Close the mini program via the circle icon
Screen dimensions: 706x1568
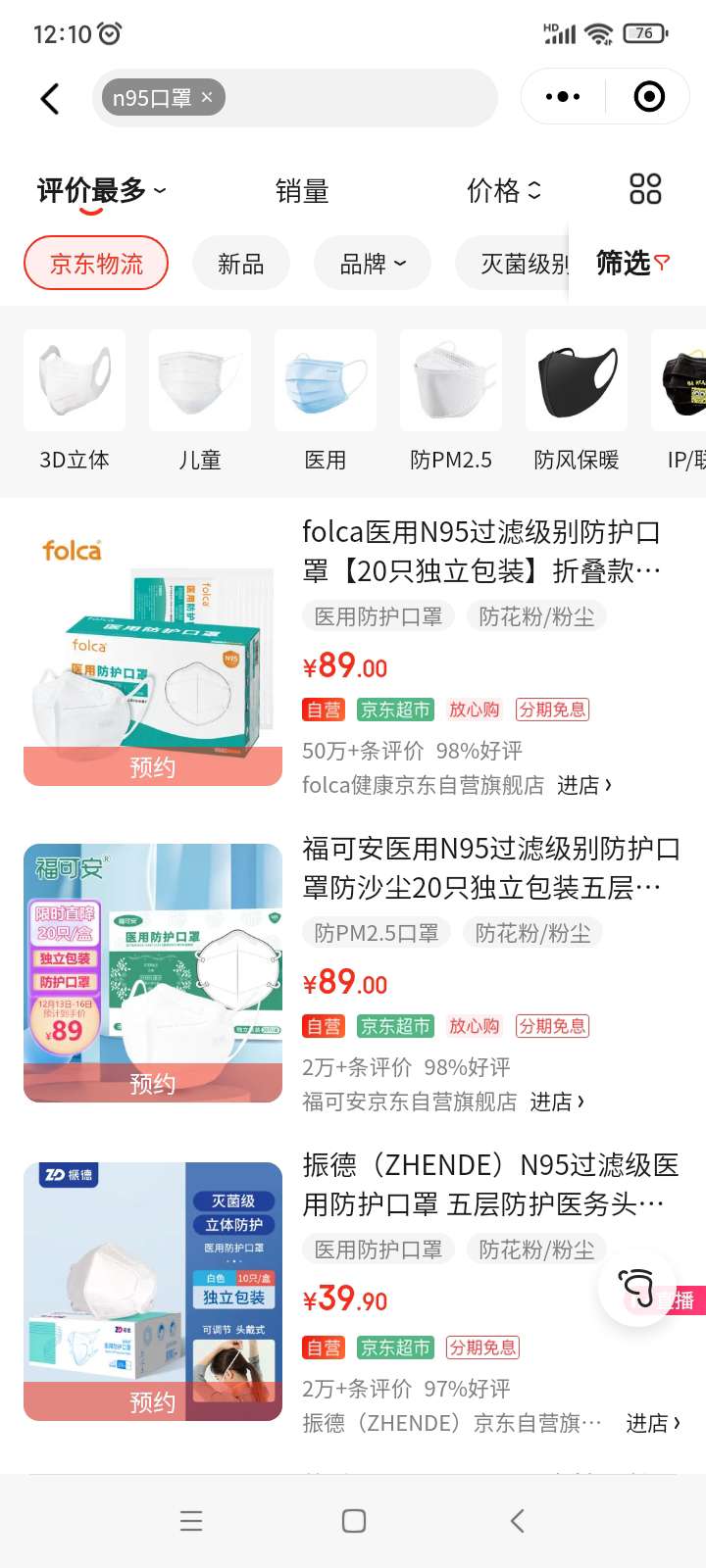pos(649,97)
